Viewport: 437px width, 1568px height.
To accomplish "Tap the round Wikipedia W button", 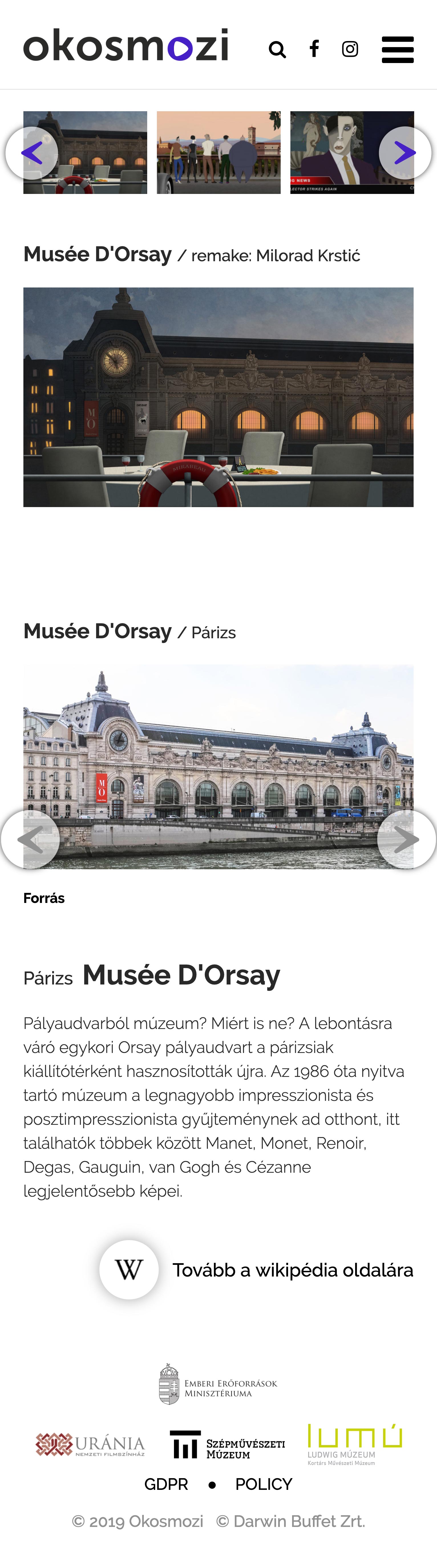I will [x=129, y=1270].
